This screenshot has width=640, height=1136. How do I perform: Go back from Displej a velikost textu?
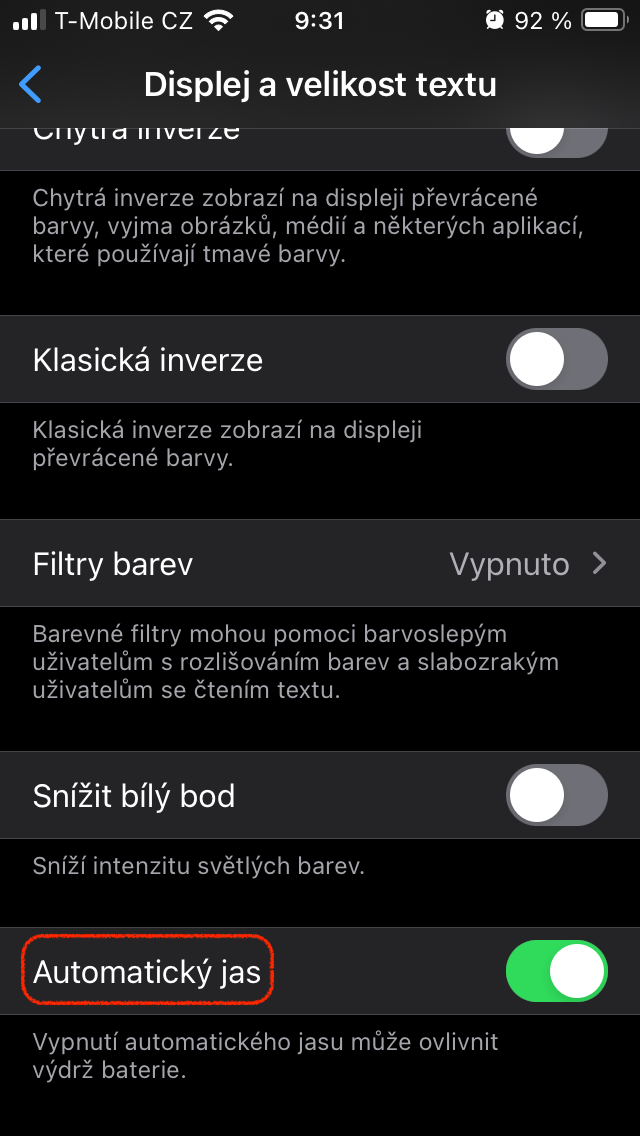32,85
